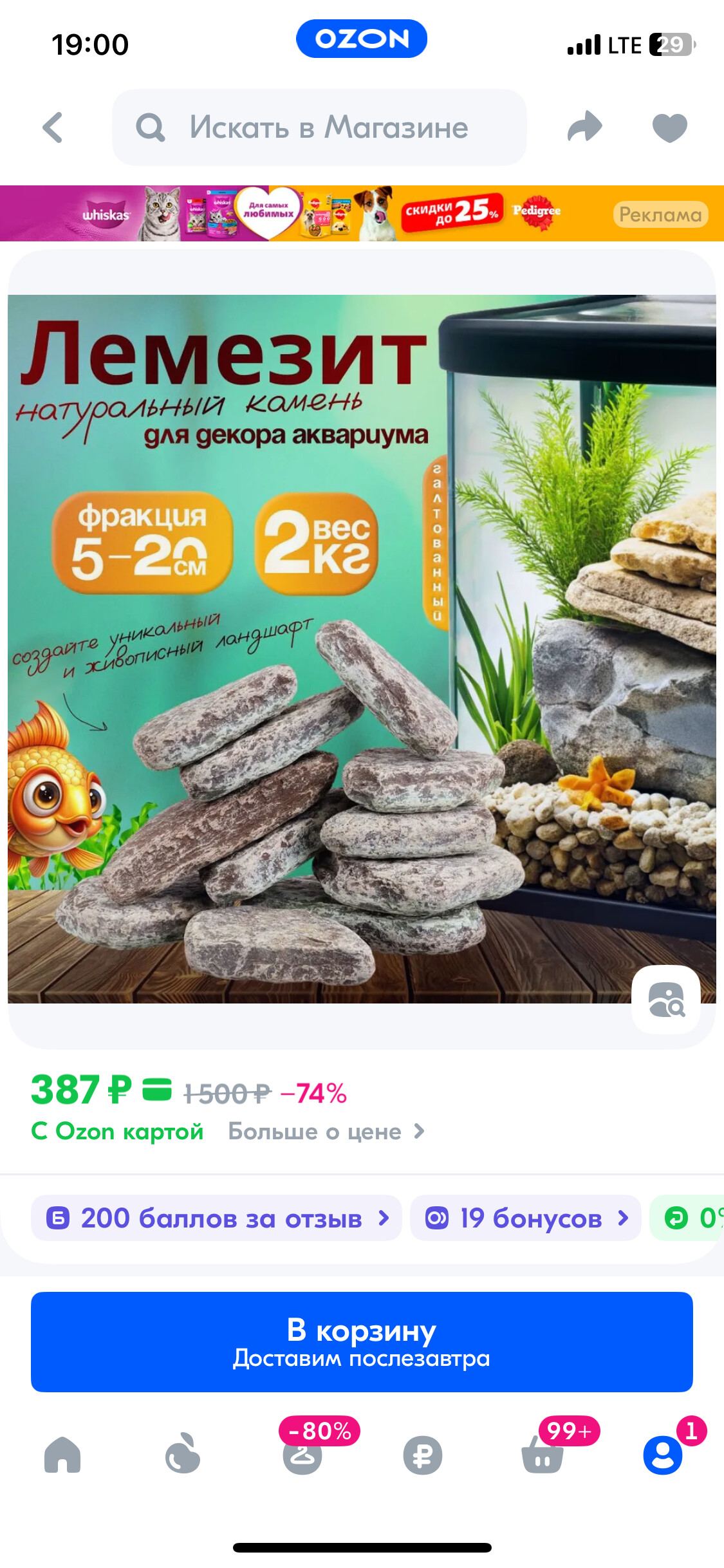Open the '19 бонусов' chip
Screen dimensions: 724x1568
coord(526,1218)
